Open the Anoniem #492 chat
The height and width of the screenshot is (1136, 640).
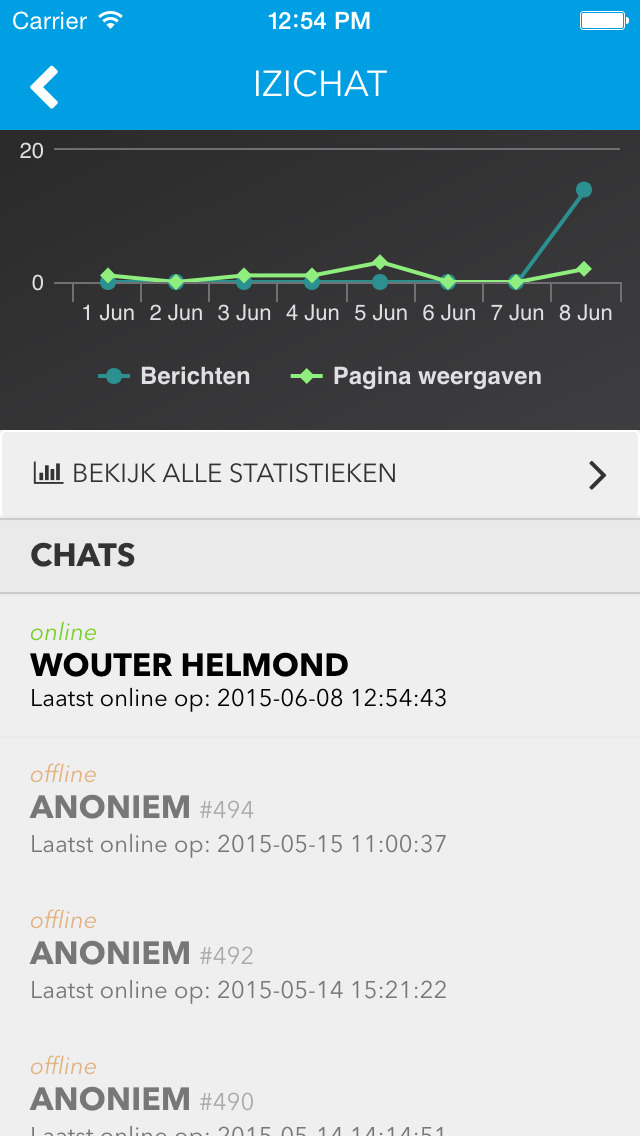pos(320,956)
